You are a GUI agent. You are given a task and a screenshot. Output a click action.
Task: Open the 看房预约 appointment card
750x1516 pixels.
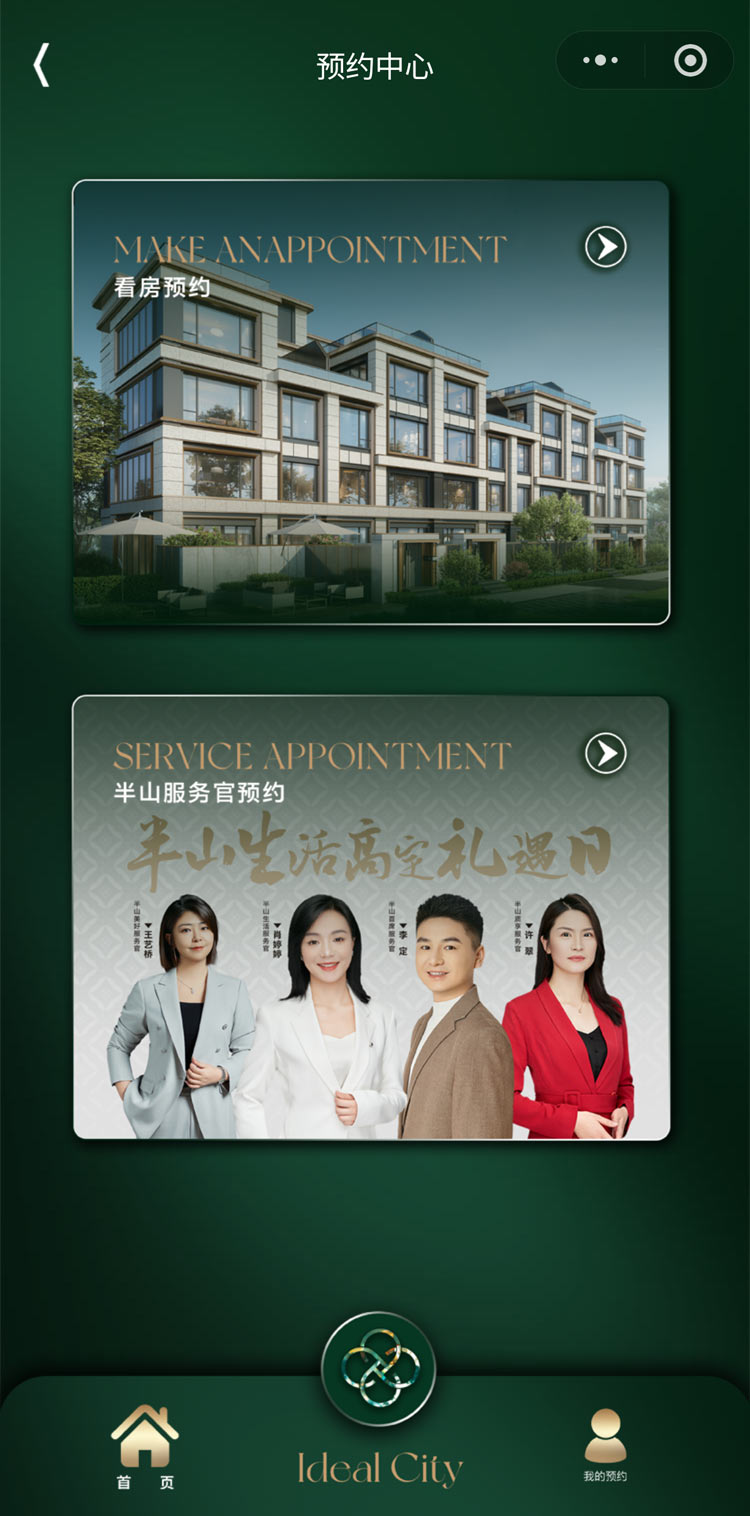(371, 402)
